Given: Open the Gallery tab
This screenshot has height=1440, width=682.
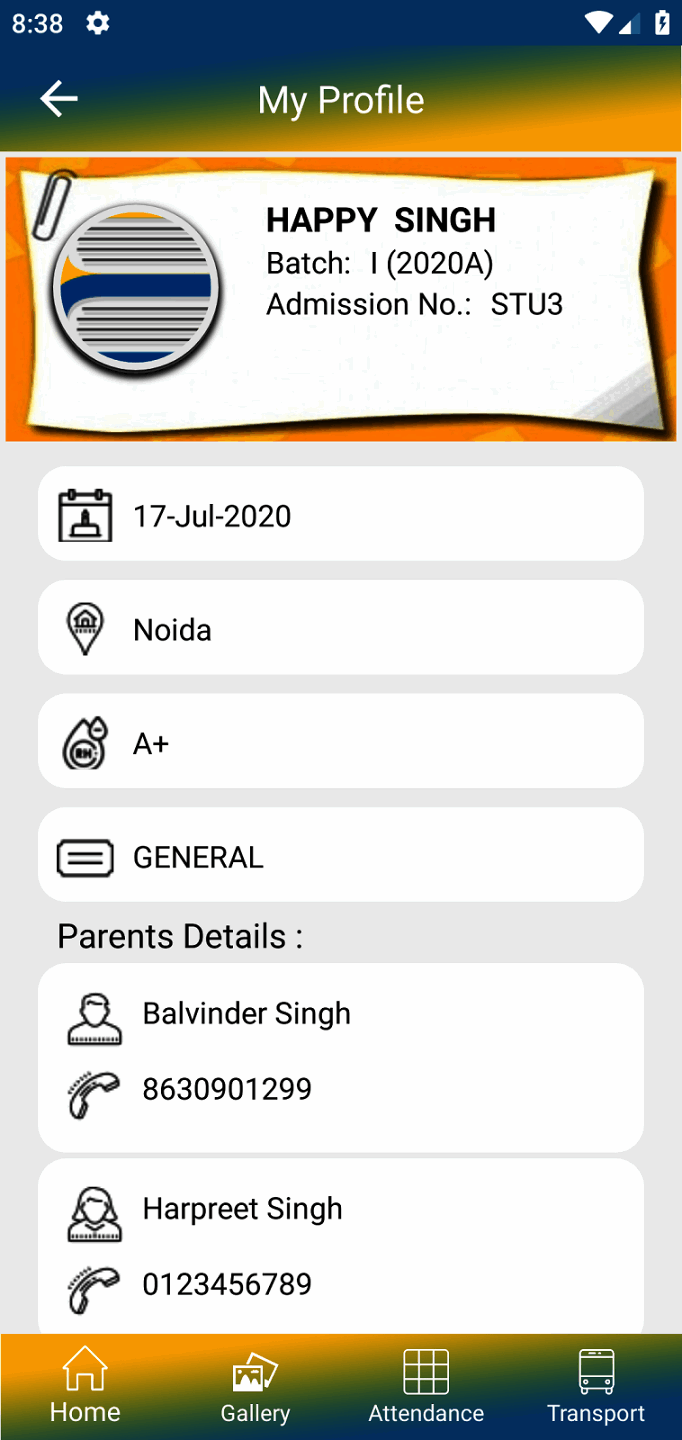Looking at the screenshot, I should [255, 1386].
